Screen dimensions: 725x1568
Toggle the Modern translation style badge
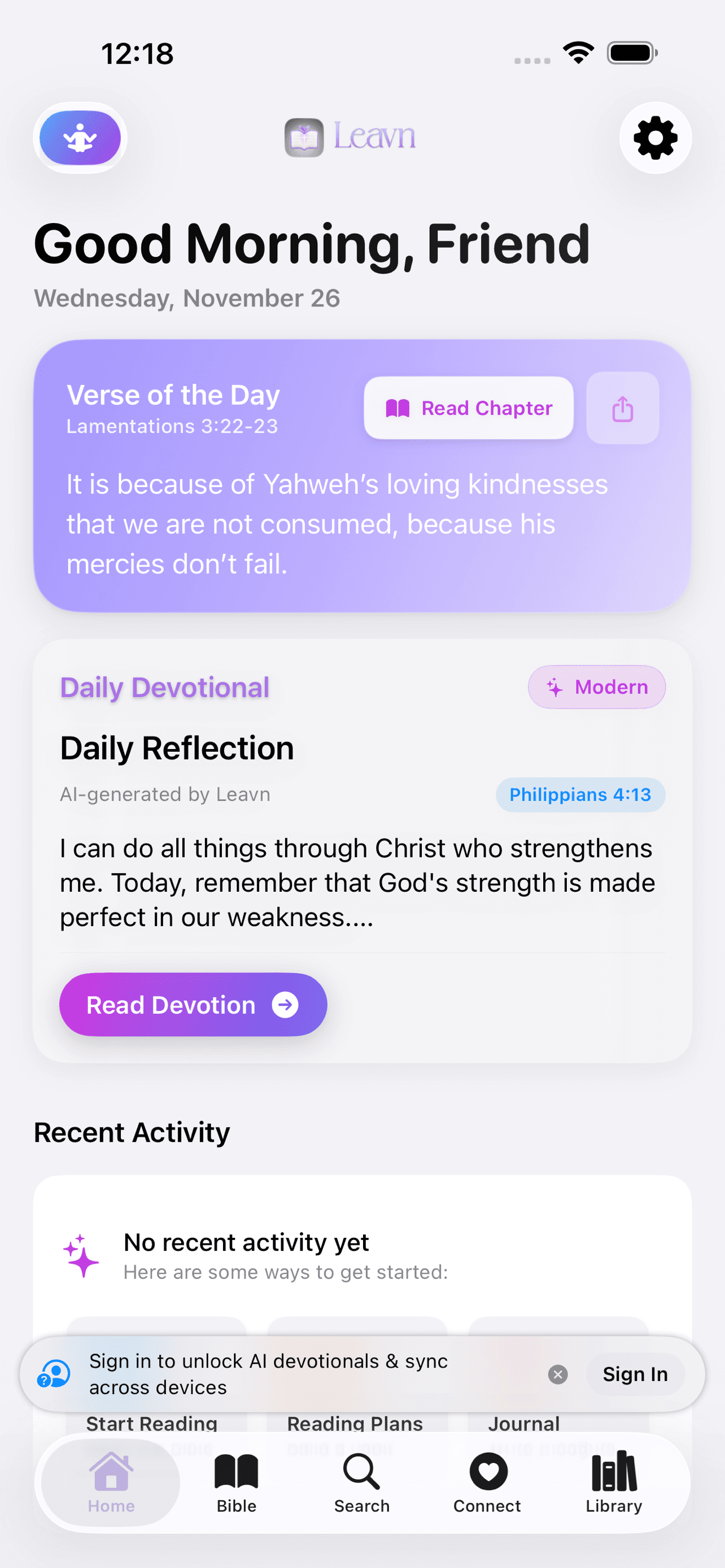click(596, 686)
